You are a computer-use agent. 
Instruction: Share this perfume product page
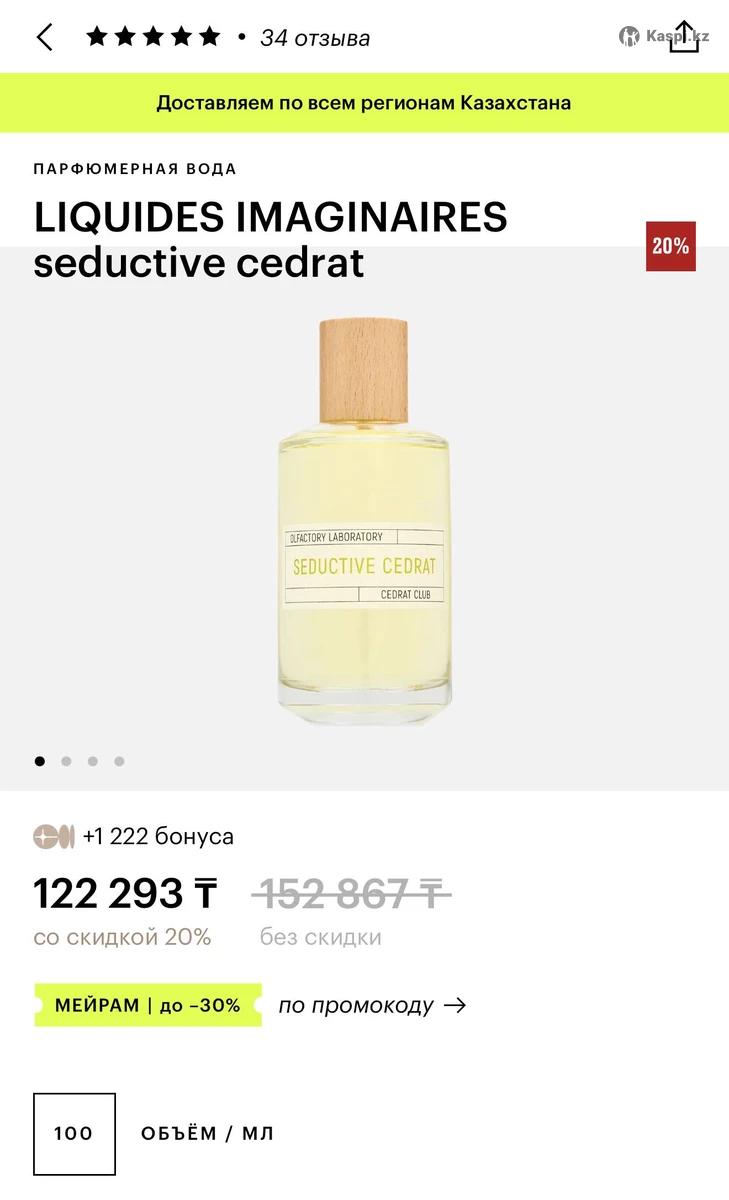(684, 37)
